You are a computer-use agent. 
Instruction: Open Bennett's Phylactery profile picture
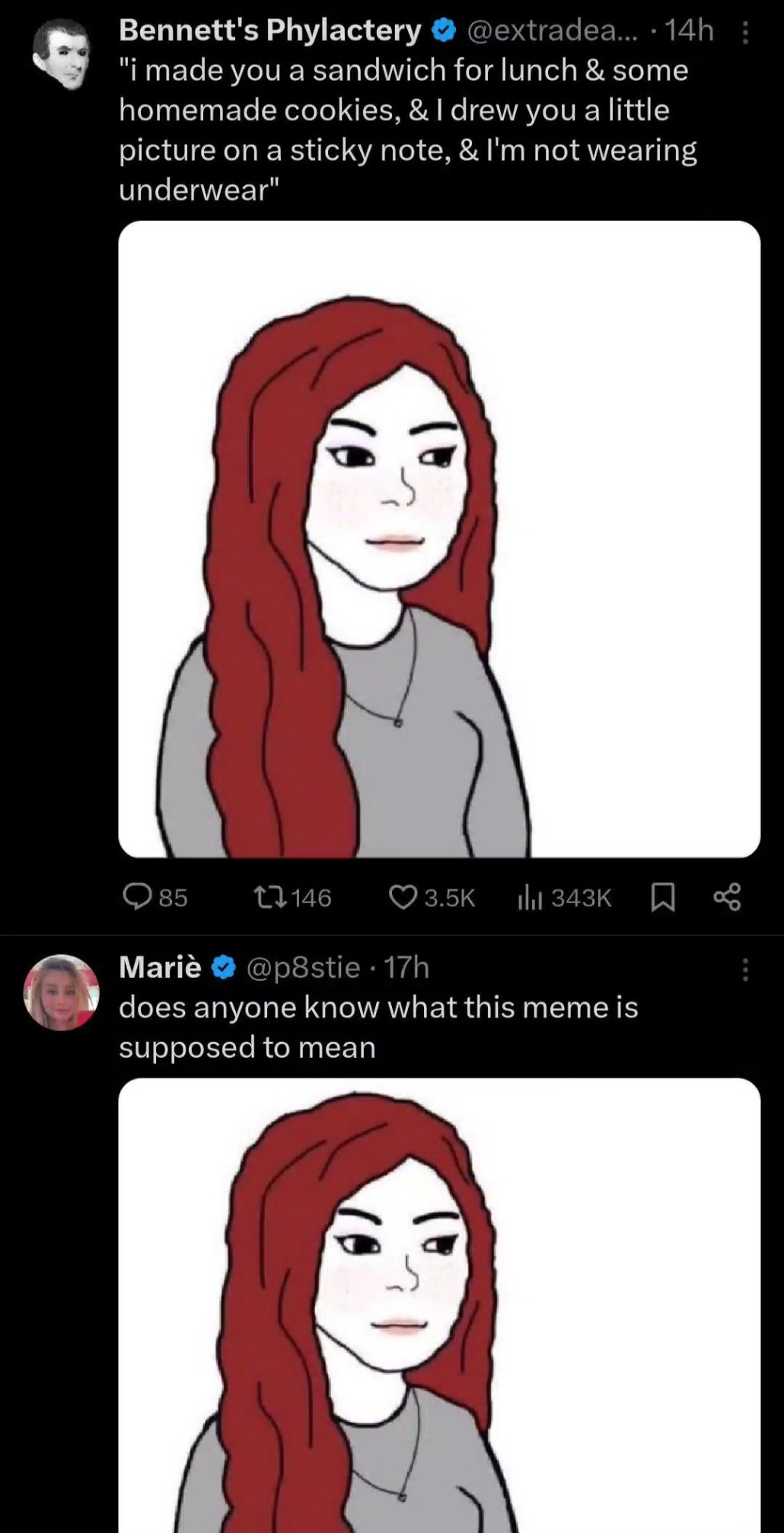tap(61, 53)
